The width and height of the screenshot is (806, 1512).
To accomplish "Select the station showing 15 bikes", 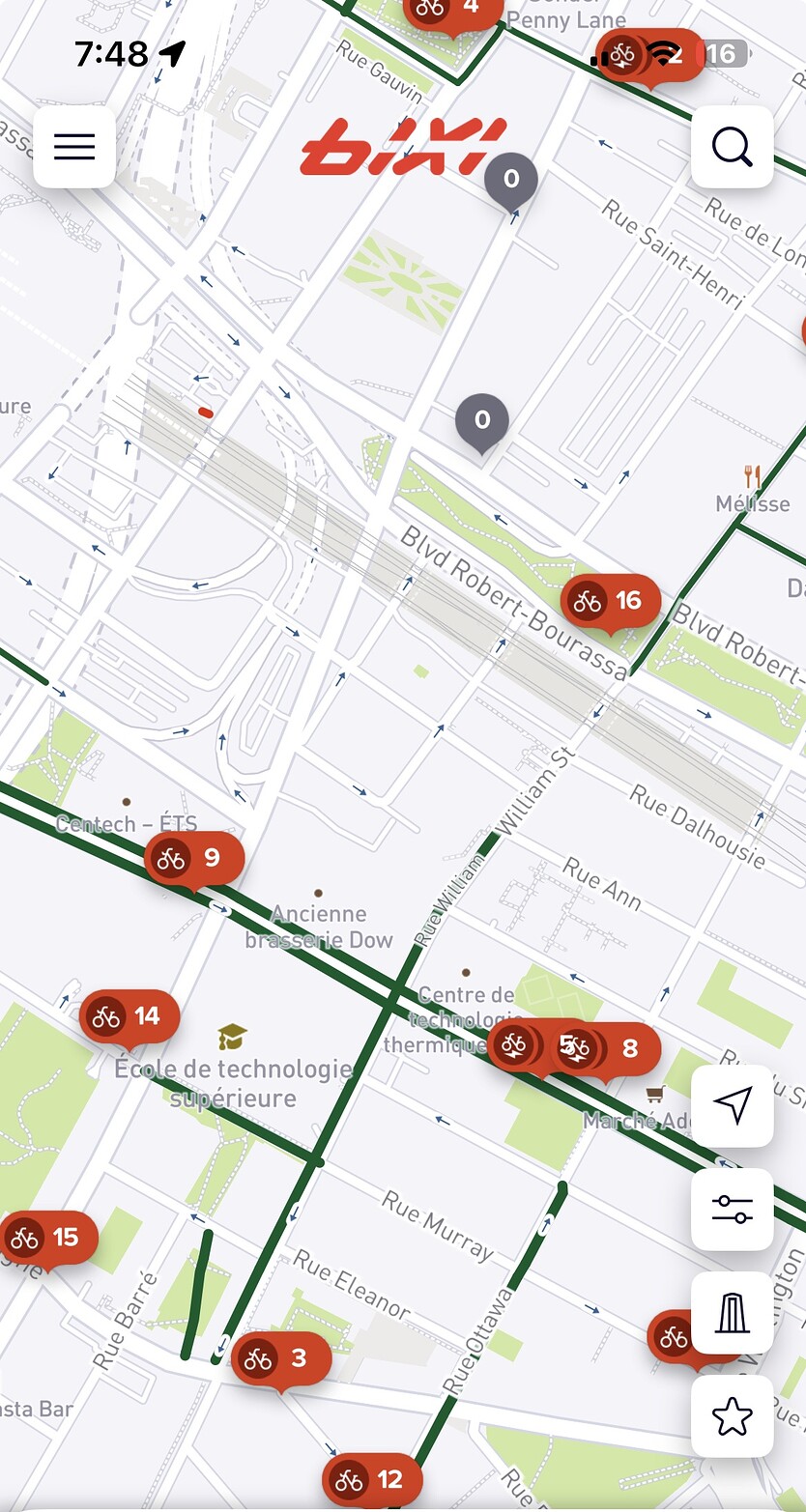I will pos(46,1238).
